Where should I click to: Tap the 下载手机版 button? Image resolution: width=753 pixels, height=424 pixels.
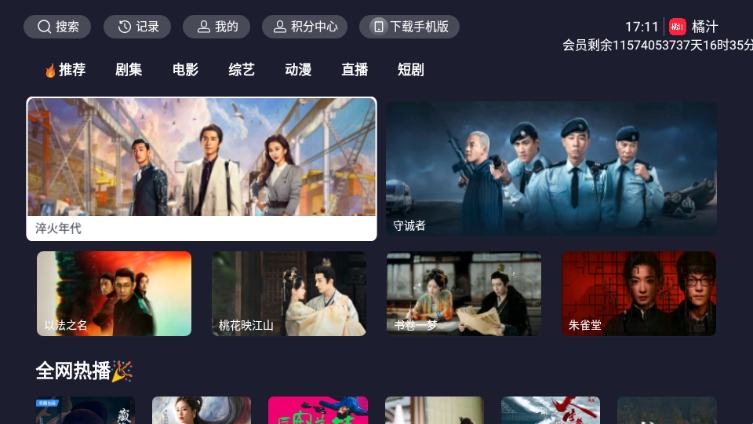[x=409, y=27]
